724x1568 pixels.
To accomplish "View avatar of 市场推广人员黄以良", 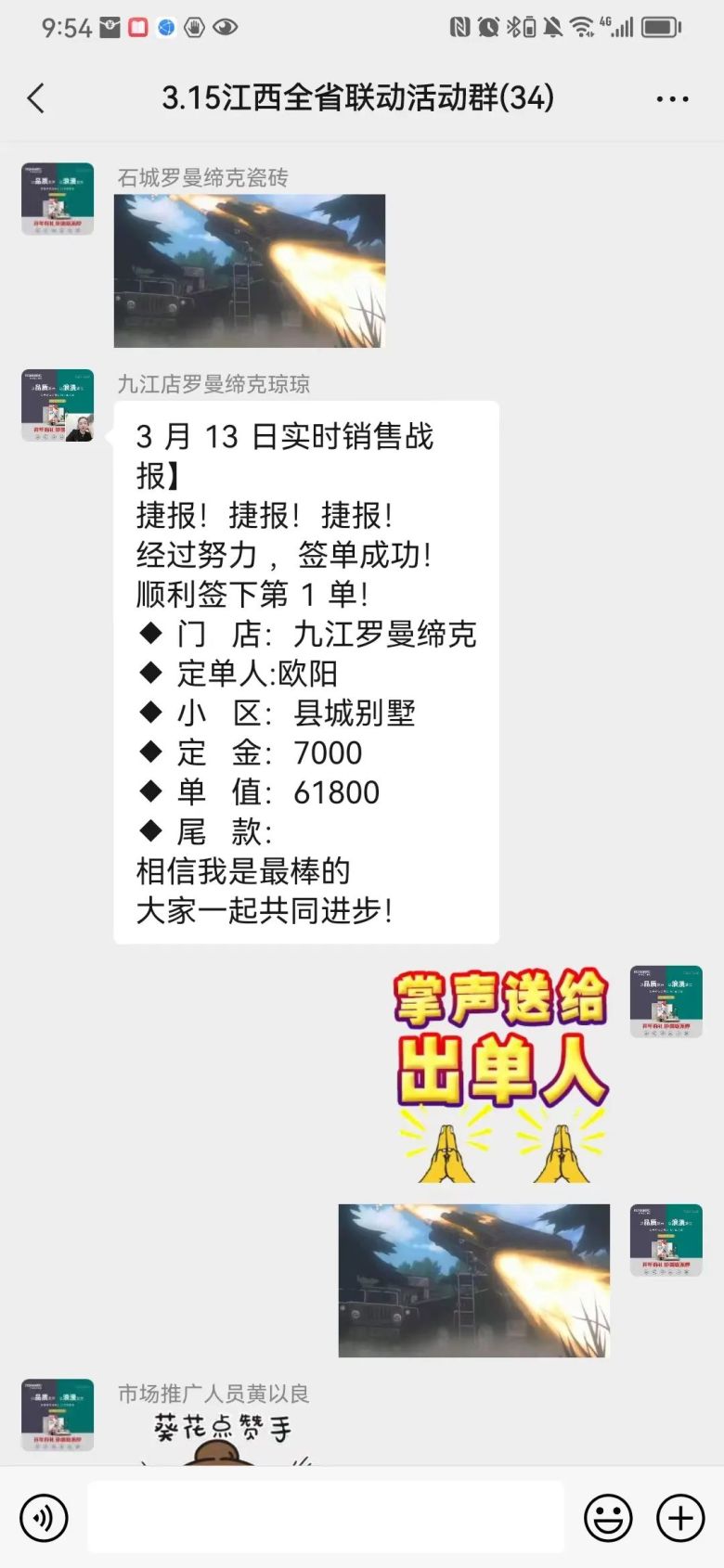I will pyautogui.click(x=58, y=1414).
